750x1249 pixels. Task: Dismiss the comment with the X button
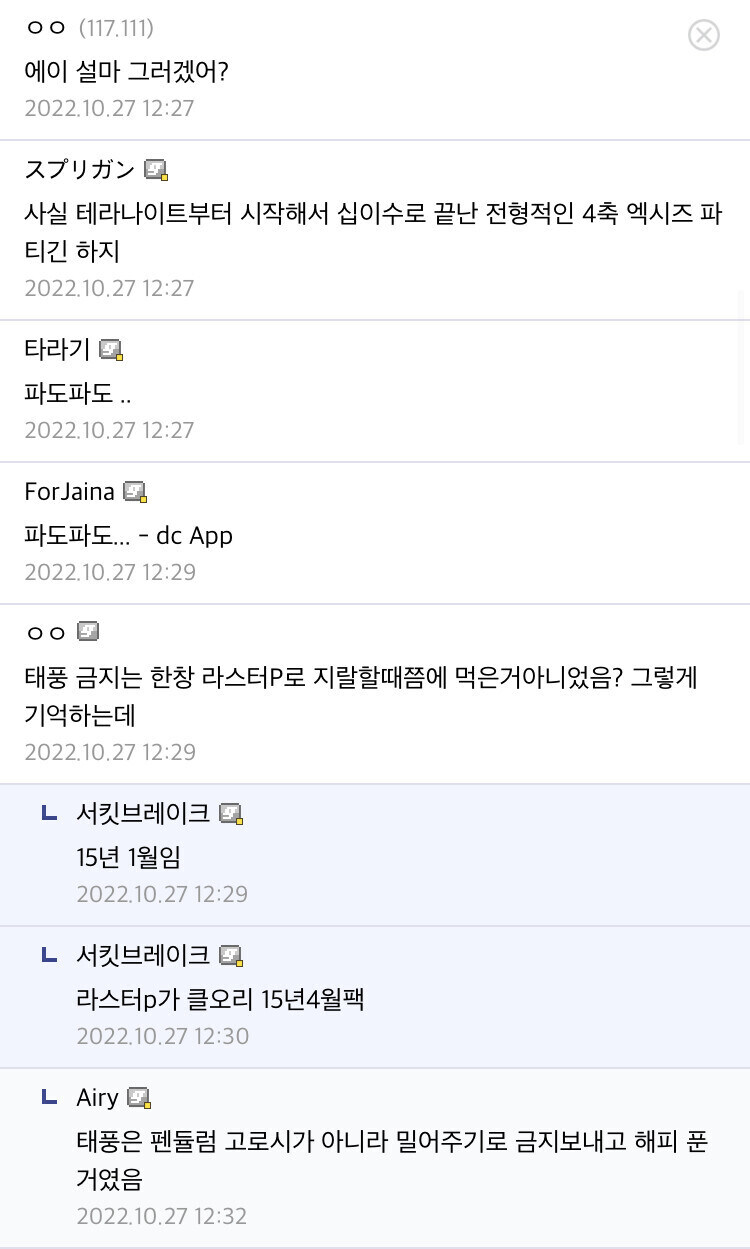click(x=704, y=35)
